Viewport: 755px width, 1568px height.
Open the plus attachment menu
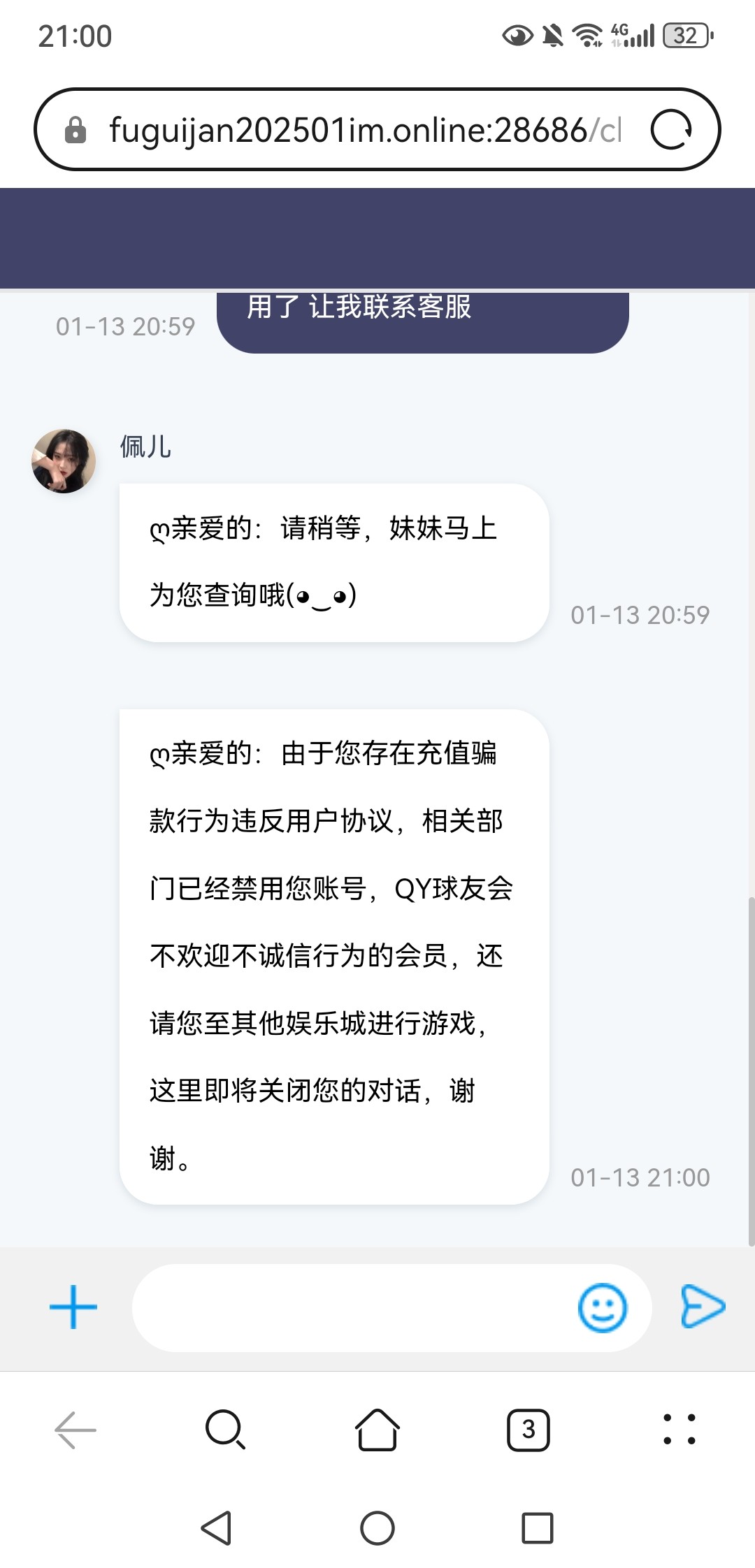pyautogui.click(x=73, y=1307)
